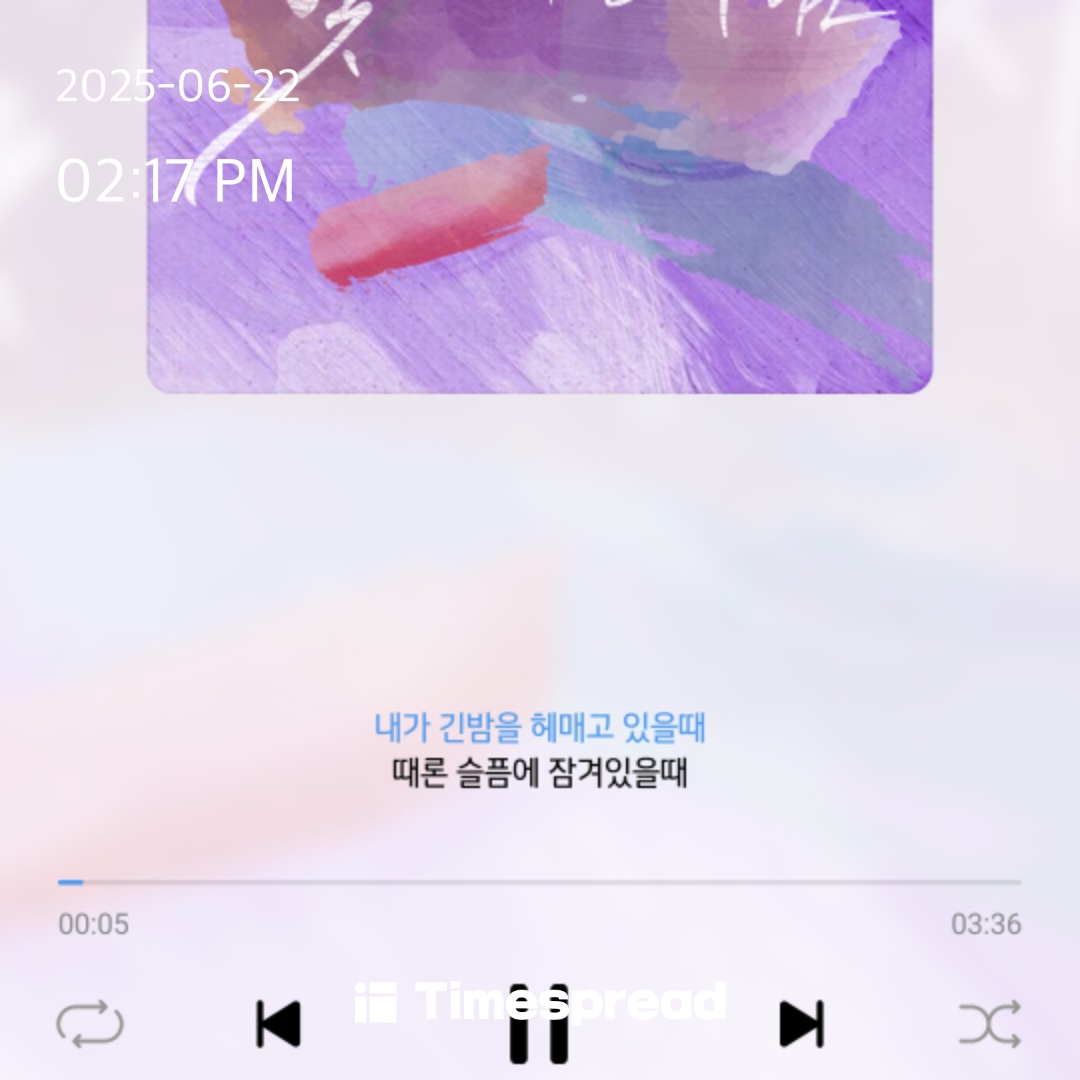Viewport: 1080px width, 1080px height.
Task: Skip to the next track
Action: (801, 1024)
